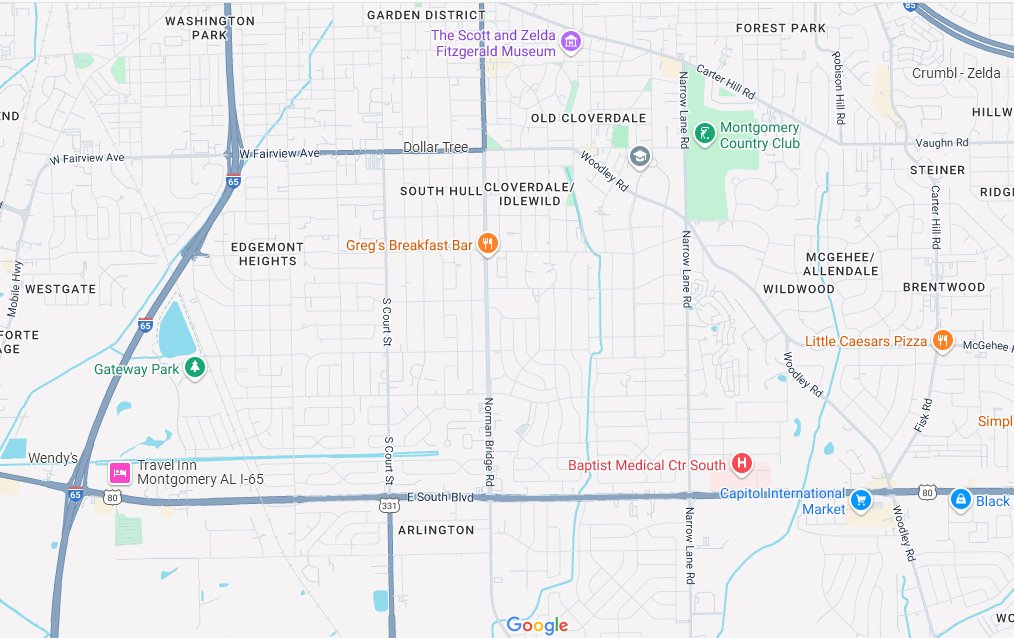Open Capitol International Market shopping pin
This screenshot has width=1014, height=638.
point(860,499)
